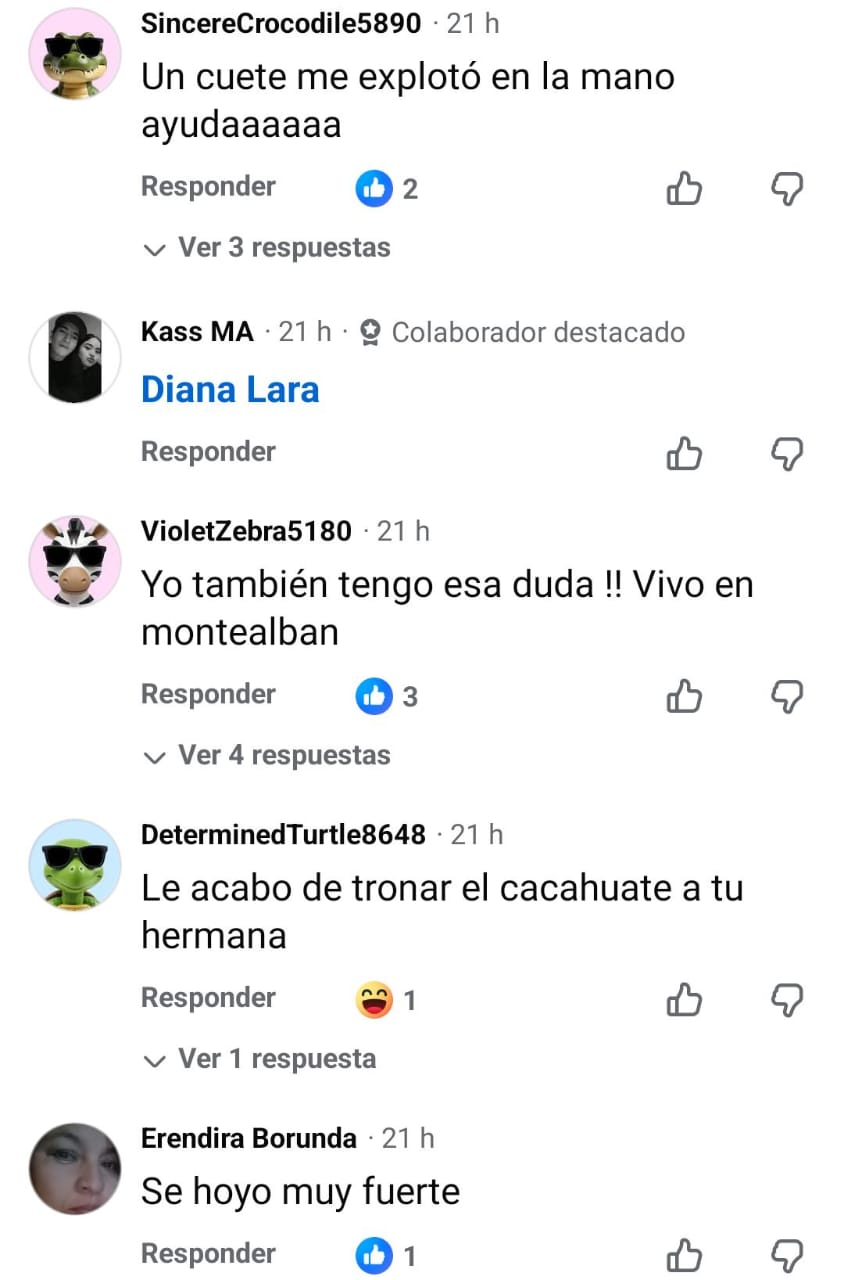
Task: Reply to Erendira Borunda's comment
Action: point(208,1254)
